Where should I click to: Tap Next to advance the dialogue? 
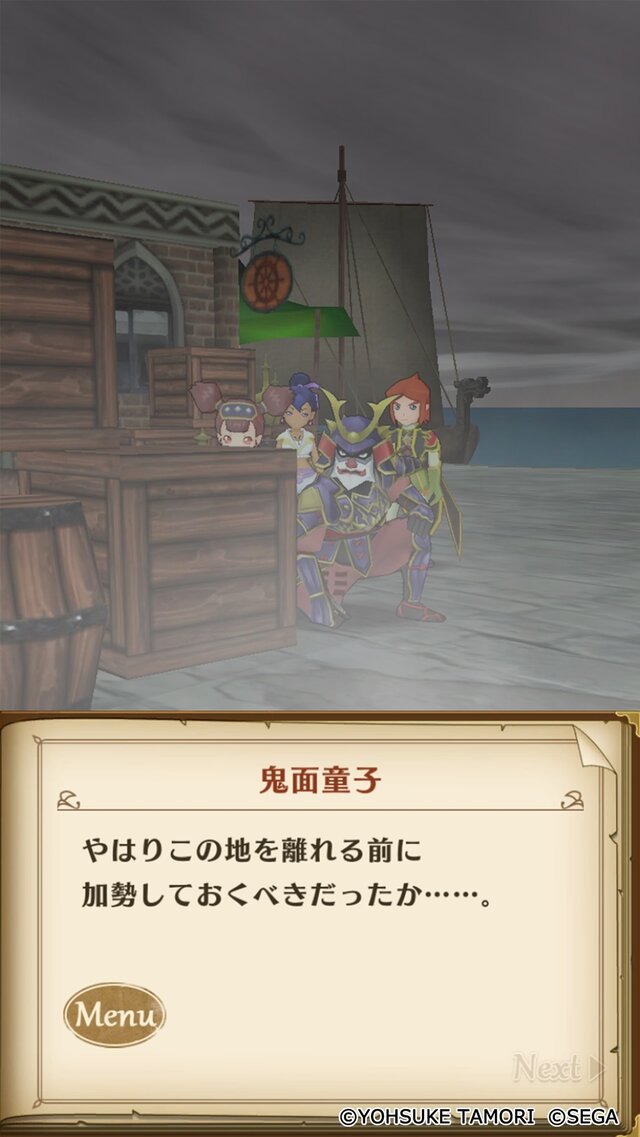[x=558, y=1068]
